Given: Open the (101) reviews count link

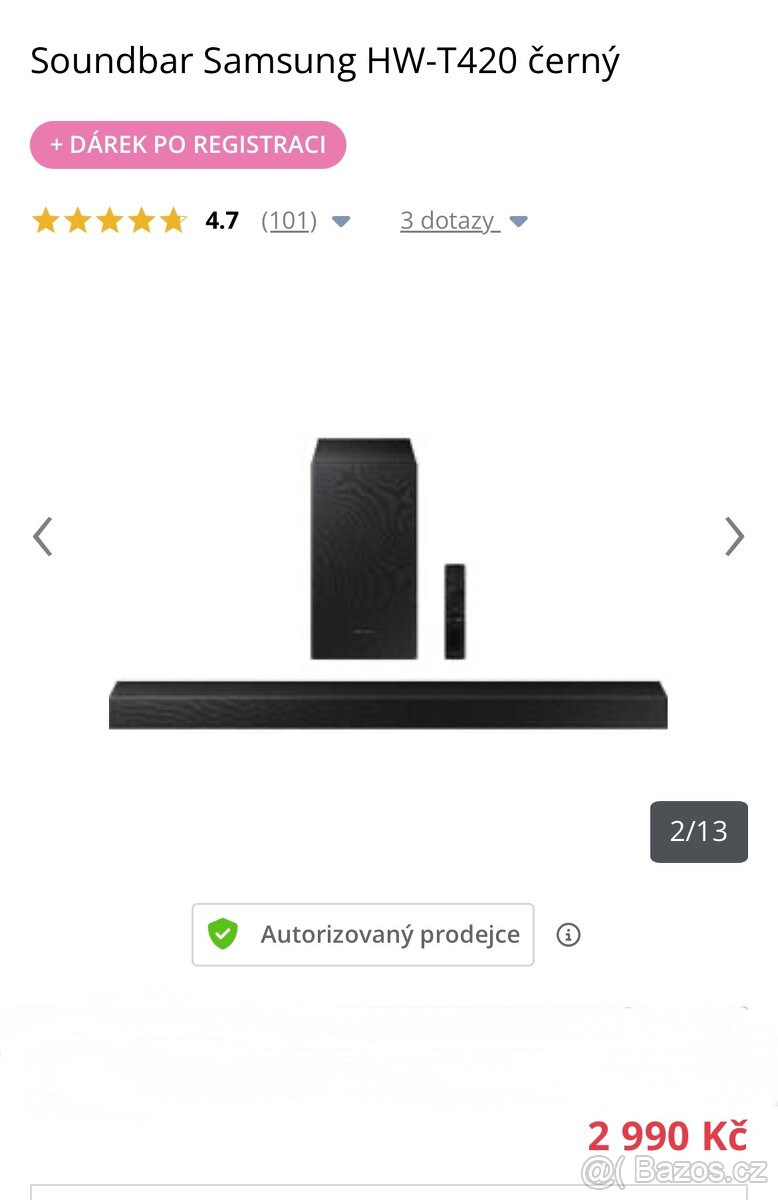Looking at the screenshot, I should coord(289,220).
